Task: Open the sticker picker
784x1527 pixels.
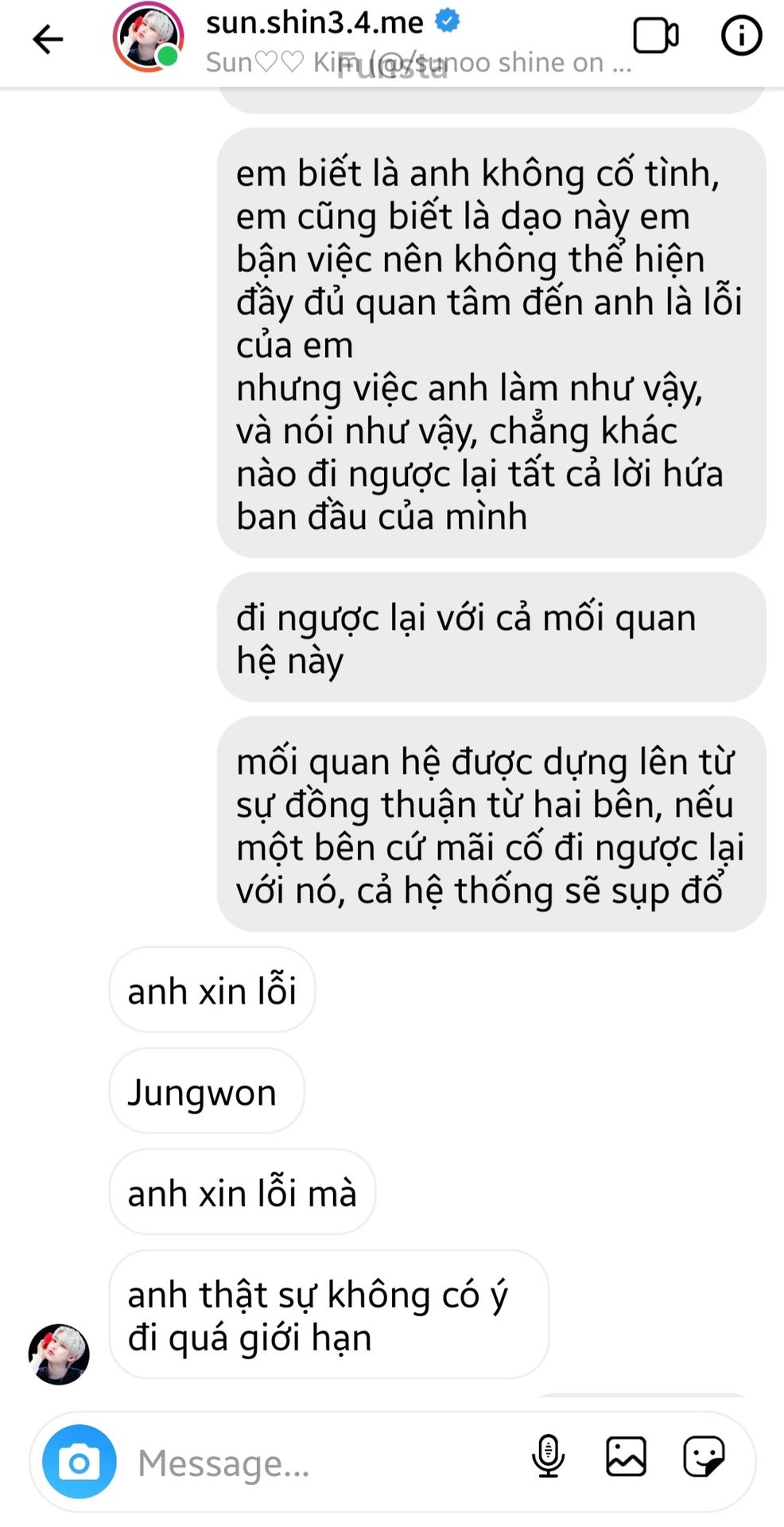Action: 704,1456
